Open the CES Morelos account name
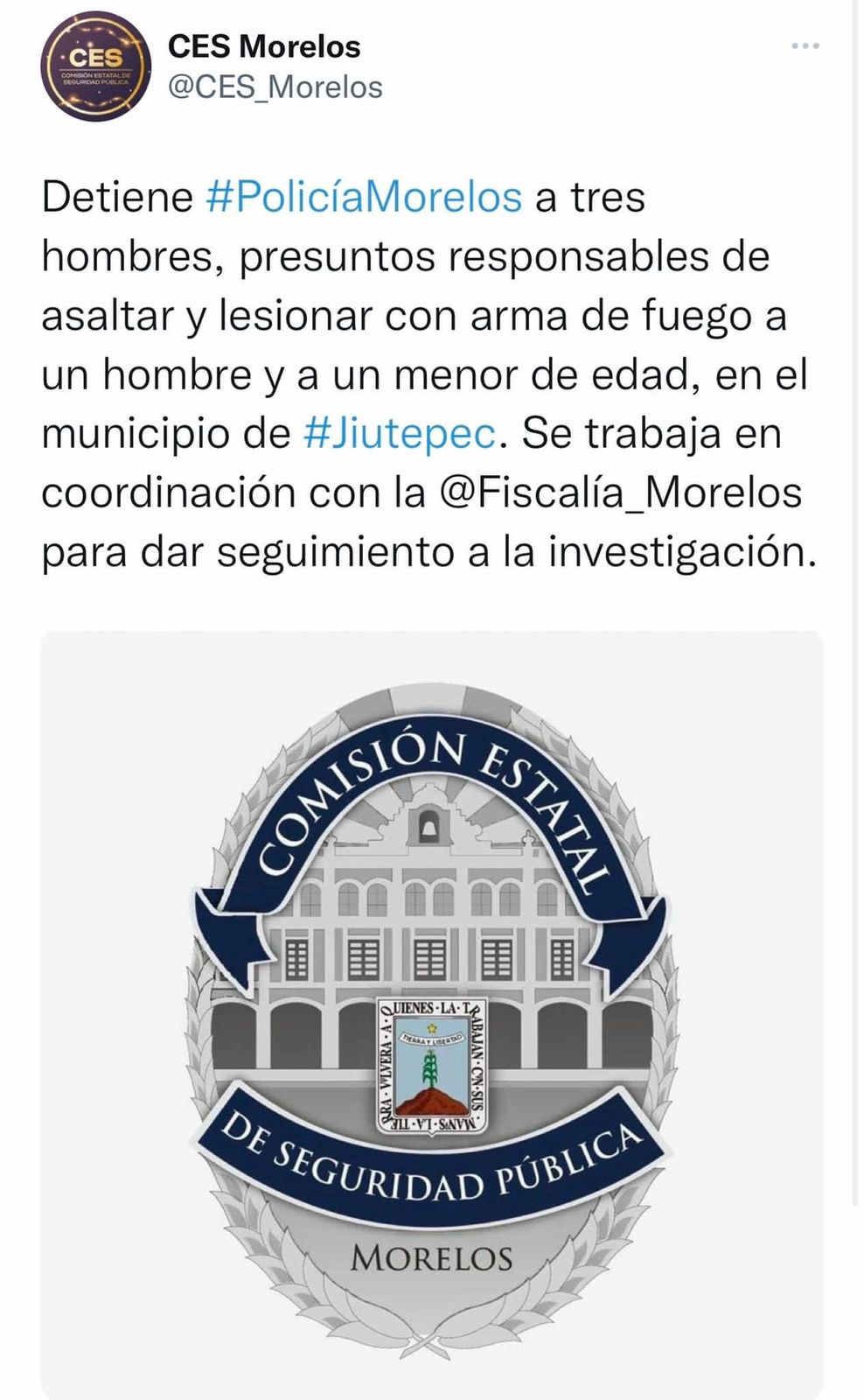The height and width of the screenshot is (1400, 864). click(x=264, y=46)
